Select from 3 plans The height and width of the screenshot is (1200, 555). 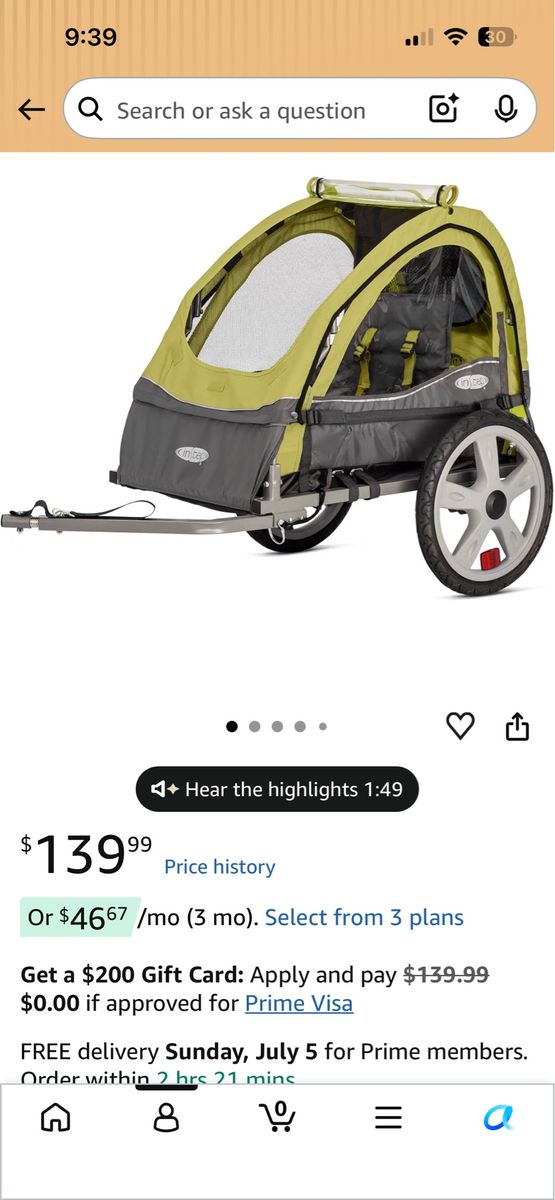click(x=364, y=917)
